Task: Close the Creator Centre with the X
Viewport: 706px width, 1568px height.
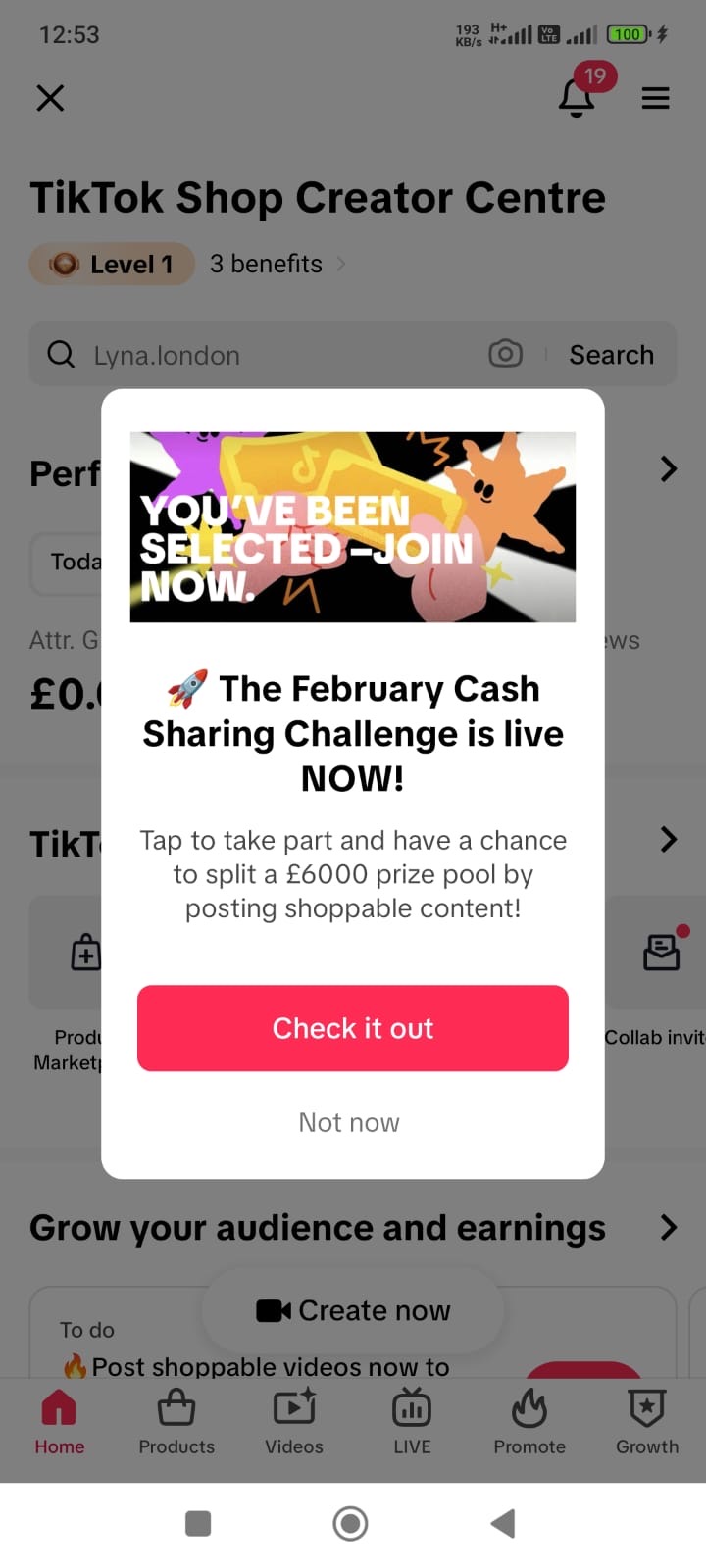Action: 50,98
